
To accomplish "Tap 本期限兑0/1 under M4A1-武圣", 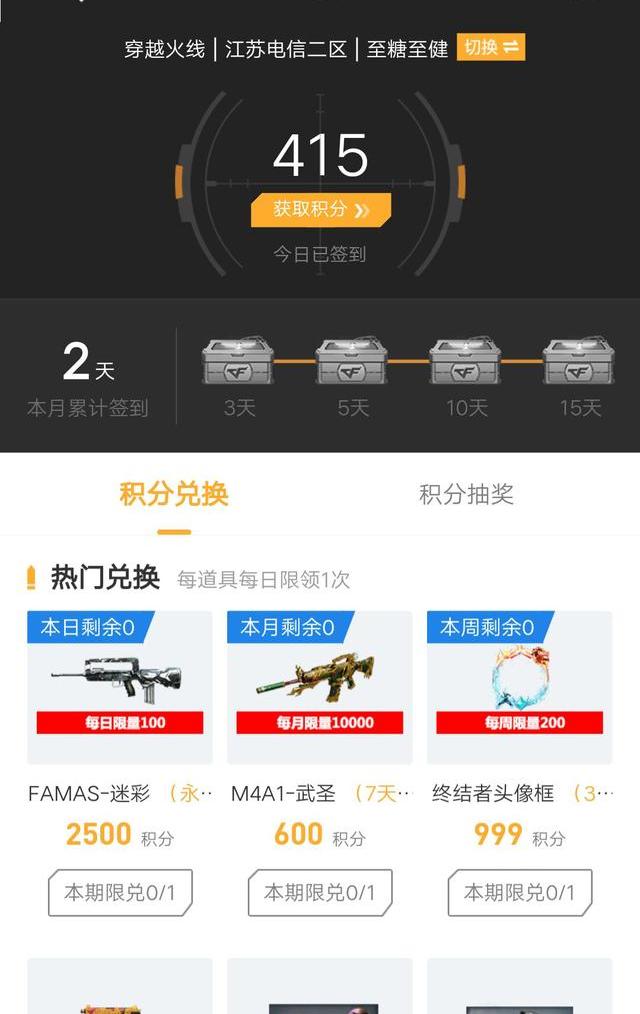I will [x=320, y=892].
